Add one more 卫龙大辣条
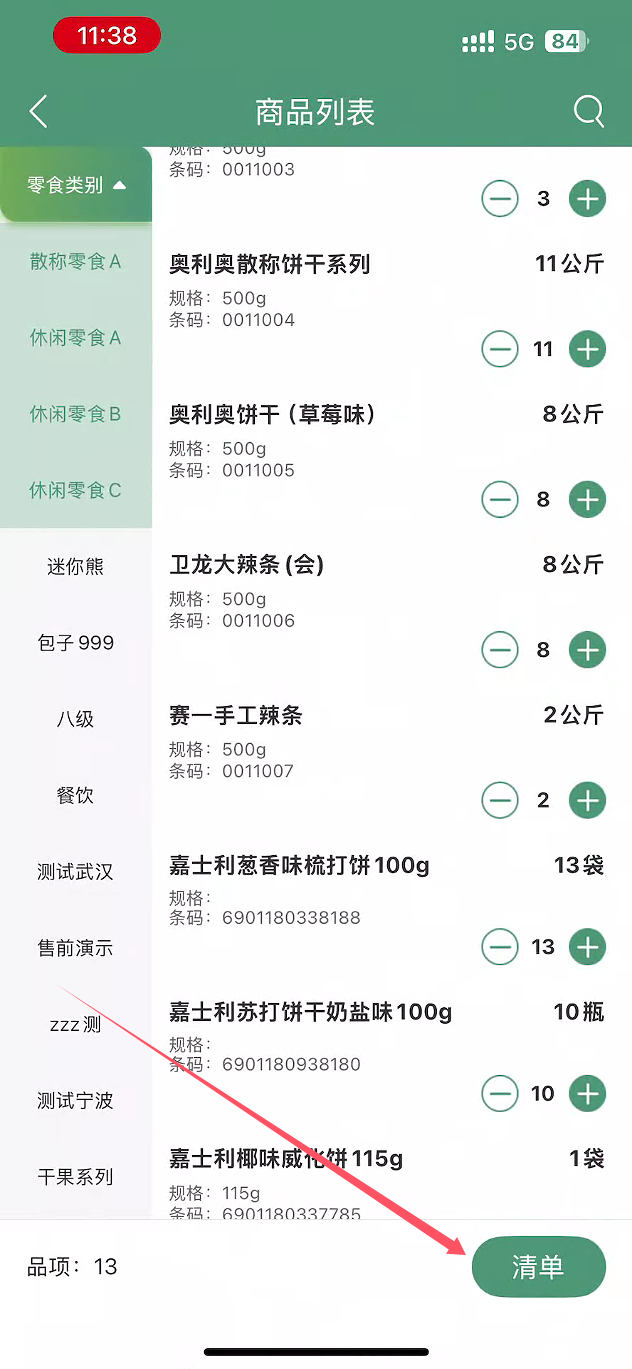This screenshot has height=1369, width=632. coord(587,650)
